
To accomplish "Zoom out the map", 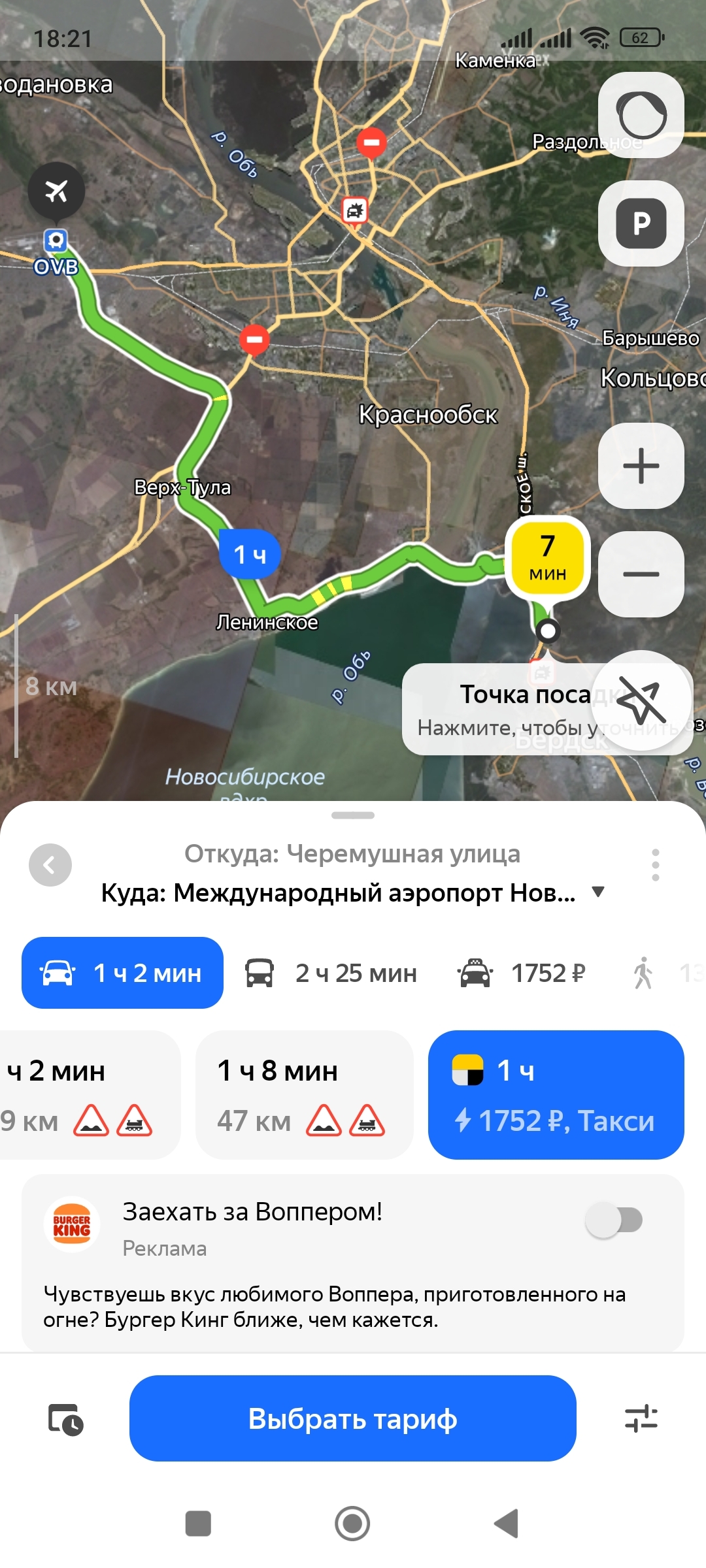I will coord(641,574).
